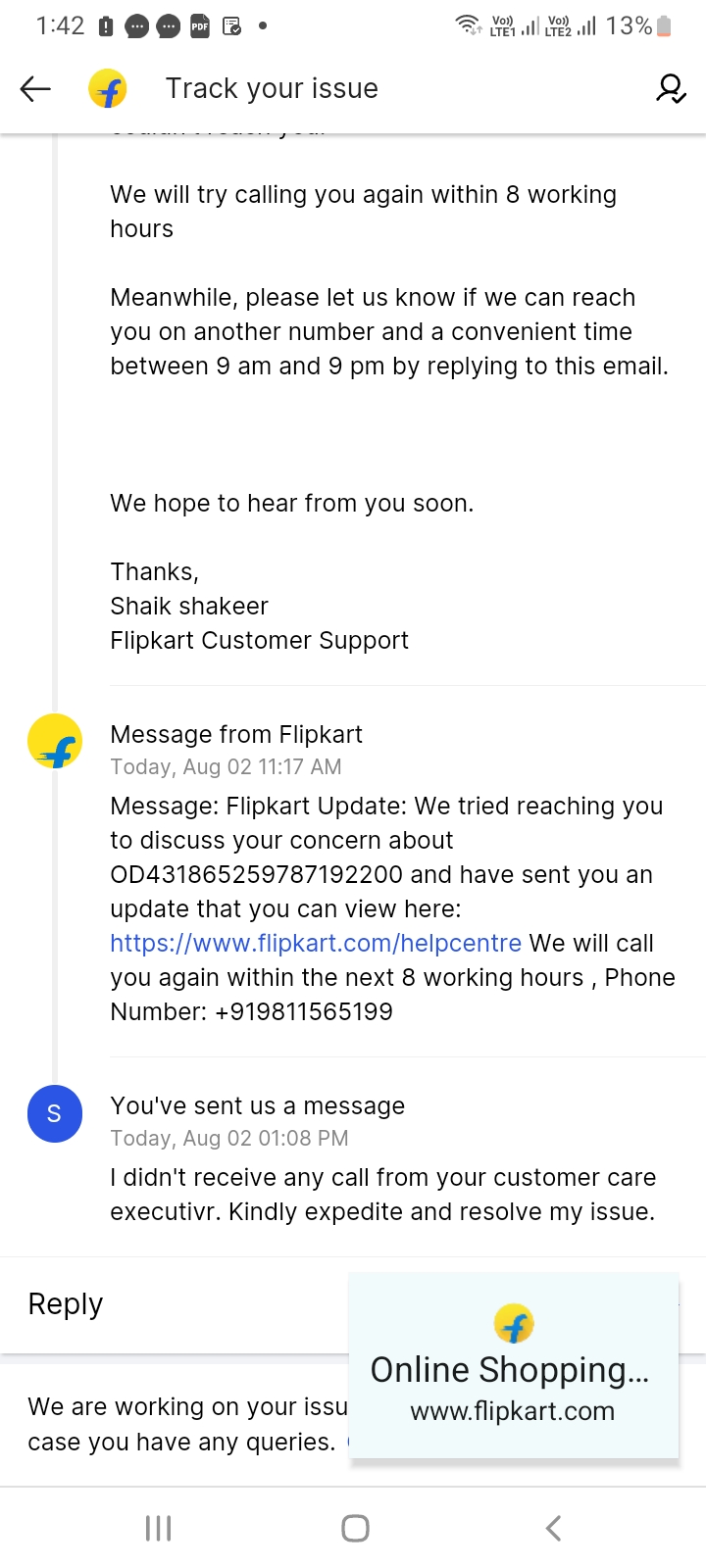Go to the home screen via the home button
Viewport: 706px width, 1568px height.
pos(355,1528)
